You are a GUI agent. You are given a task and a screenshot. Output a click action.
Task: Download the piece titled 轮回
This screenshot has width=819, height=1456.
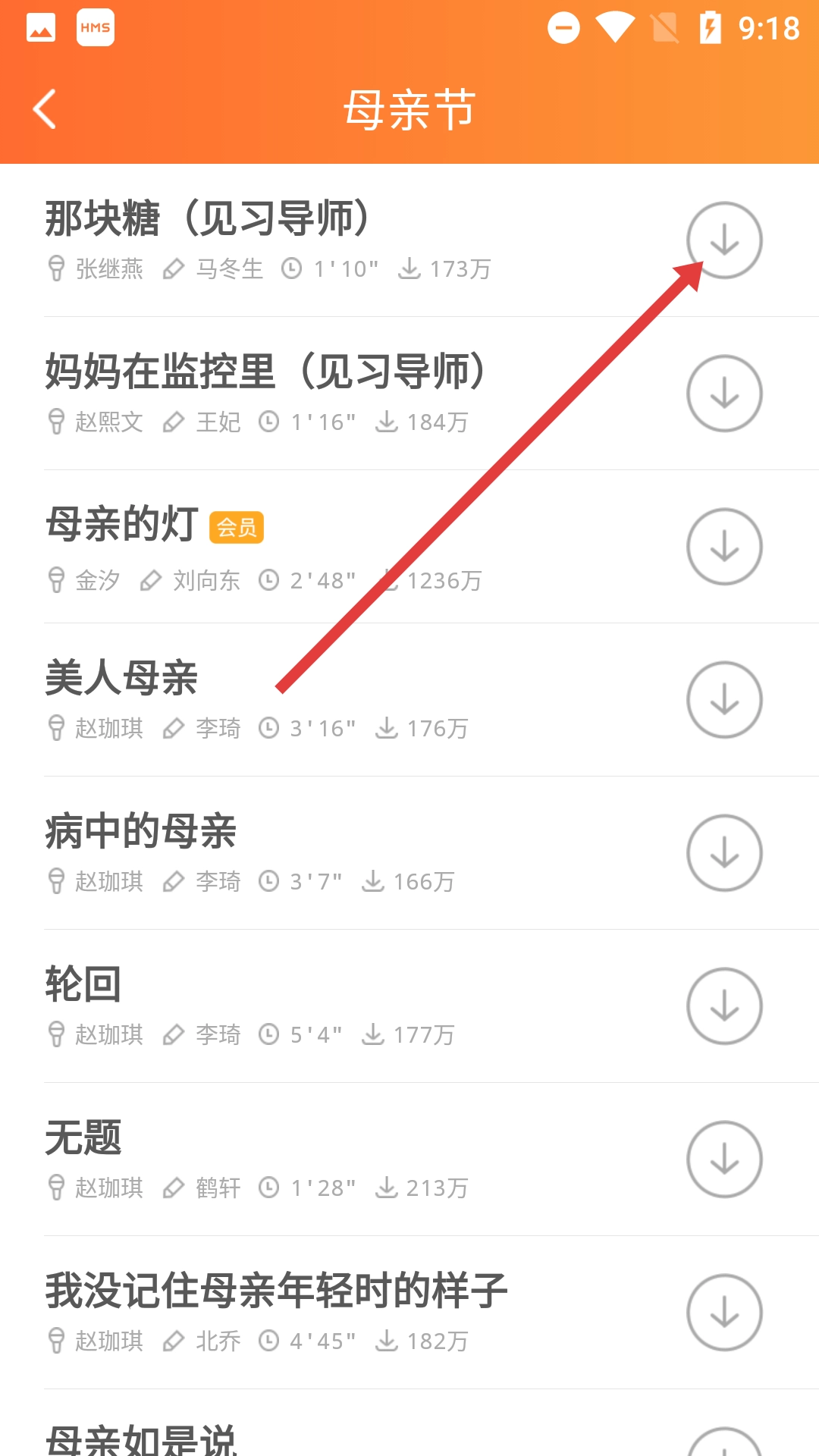(x=724, y=1006)
